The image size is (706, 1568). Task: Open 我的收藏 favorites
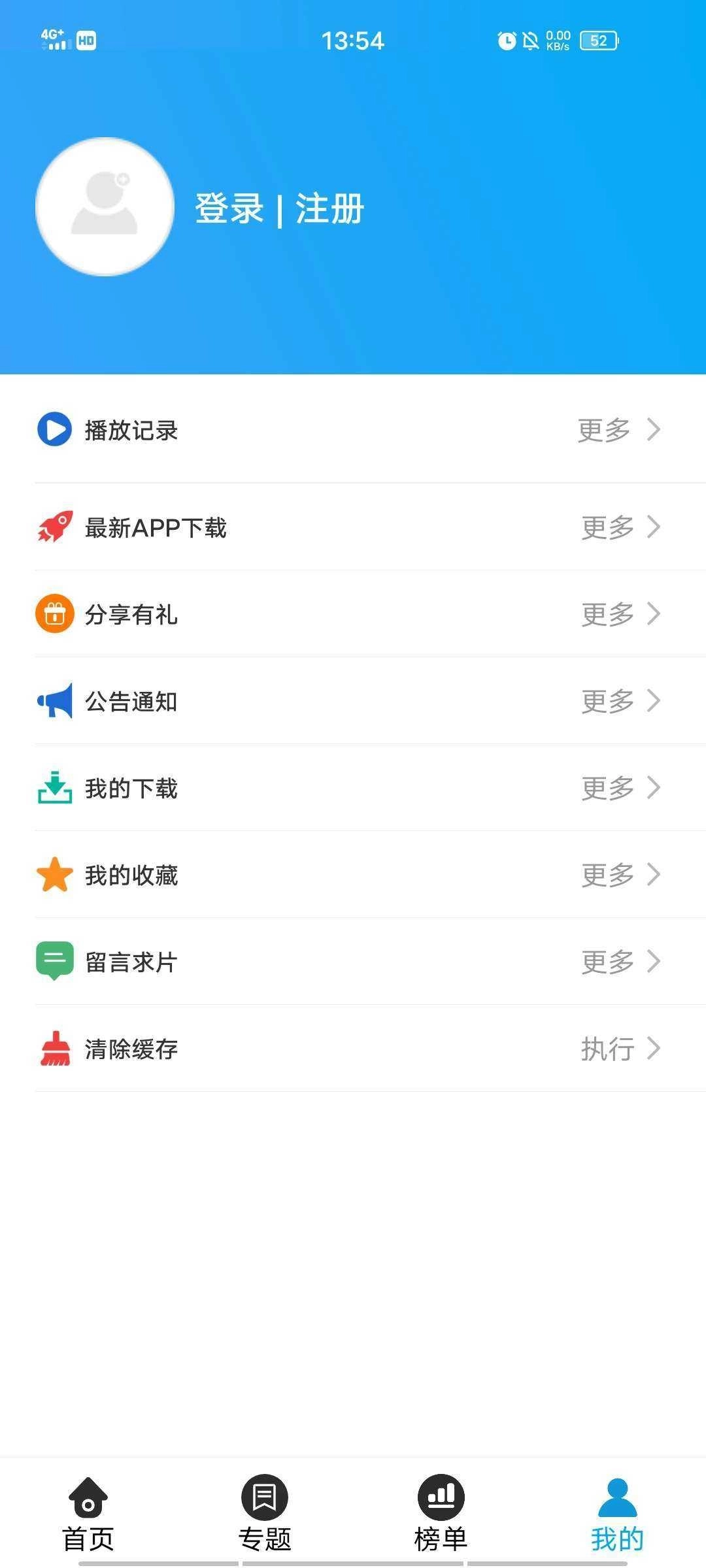point(353,875)
